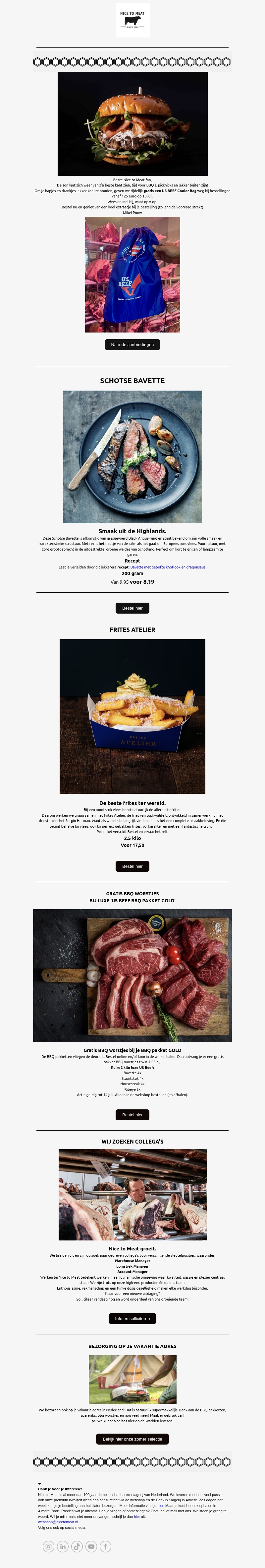This screenshot has width=265, height=1568.
Task: Visit the LinkedIn page icon
Action: point(63,1547)
